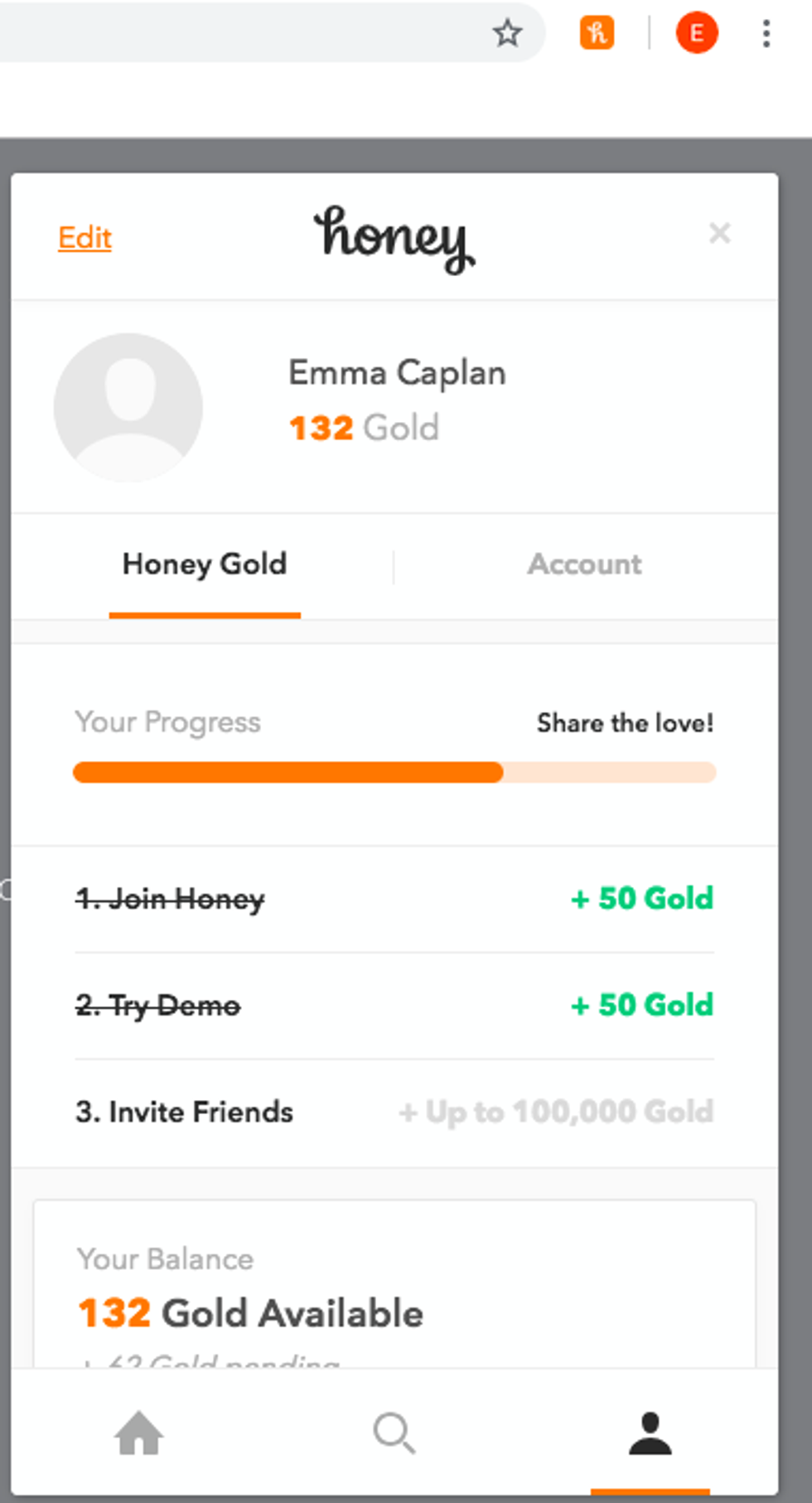Click the Honey extension icon
The width and height of the screenshot is (812, 1503).
pyautogui.click(x=597, y=33)
